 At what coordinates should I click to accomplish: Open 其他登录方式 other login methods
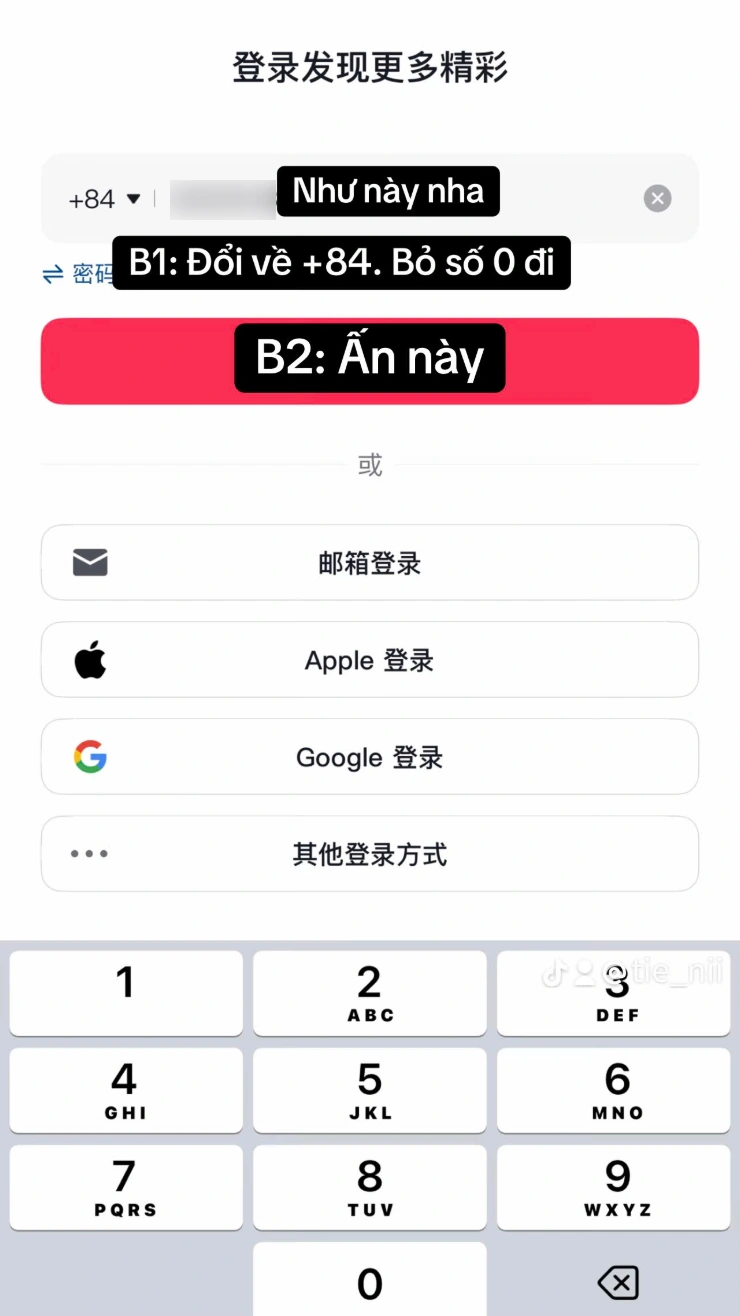pyautogui.click(x=369, y=854)
